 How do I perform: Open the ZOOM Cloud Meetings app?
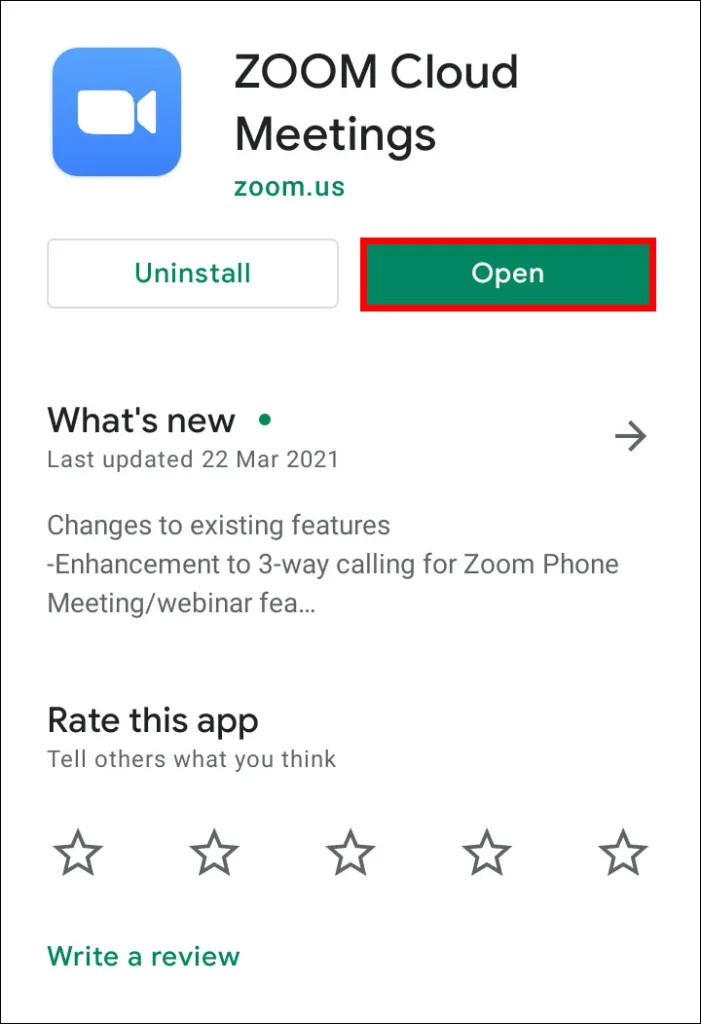(508, 274)
